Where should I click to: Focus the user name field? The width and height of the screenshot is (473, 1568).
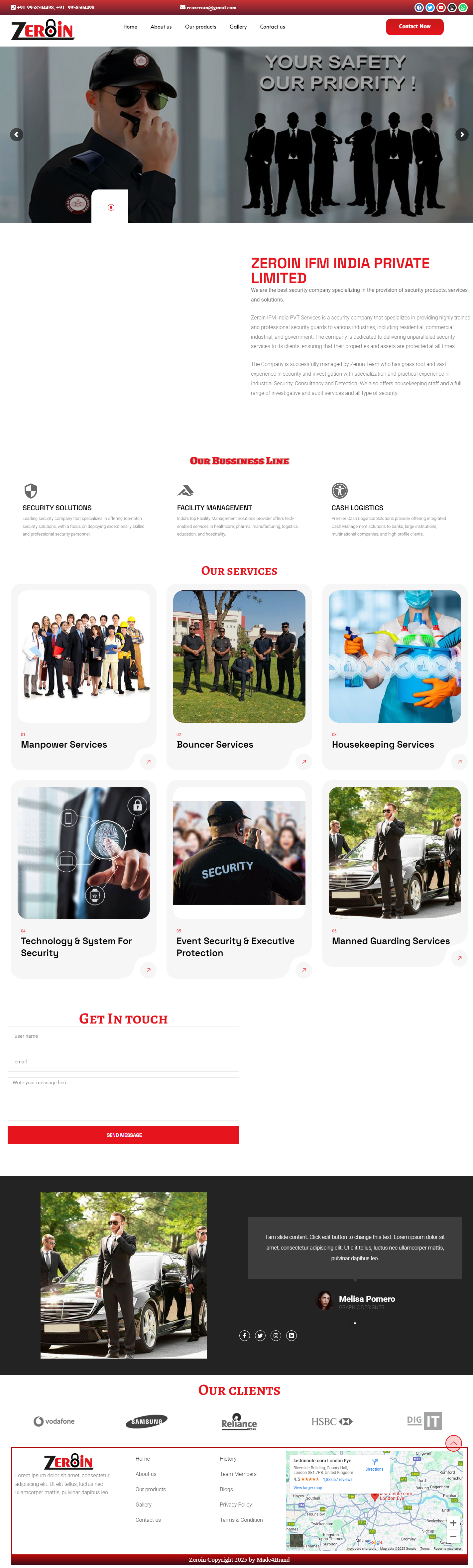(x=123, y=1036)
